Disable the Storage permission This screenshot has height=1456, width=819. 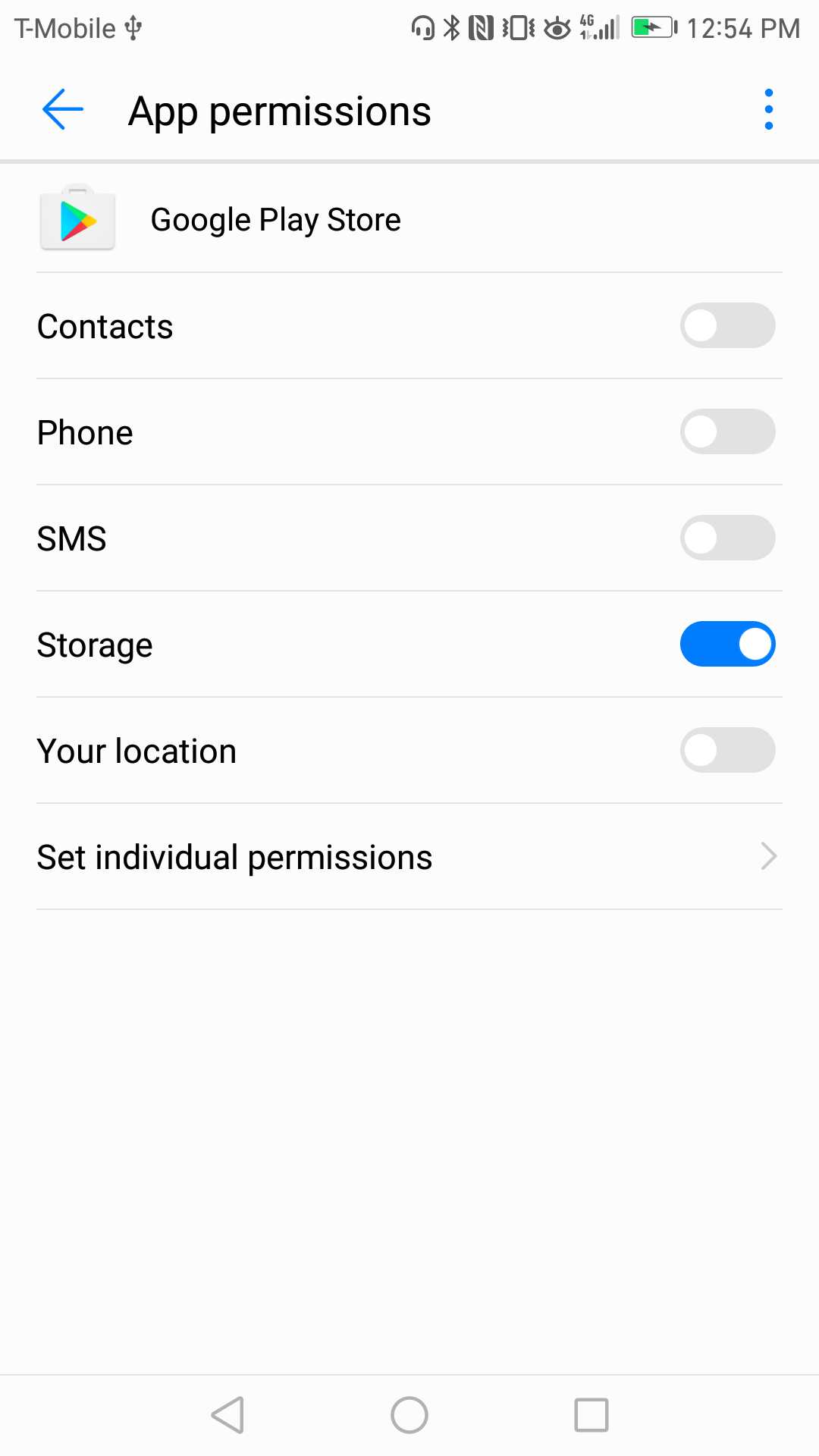tap(727, 644)
